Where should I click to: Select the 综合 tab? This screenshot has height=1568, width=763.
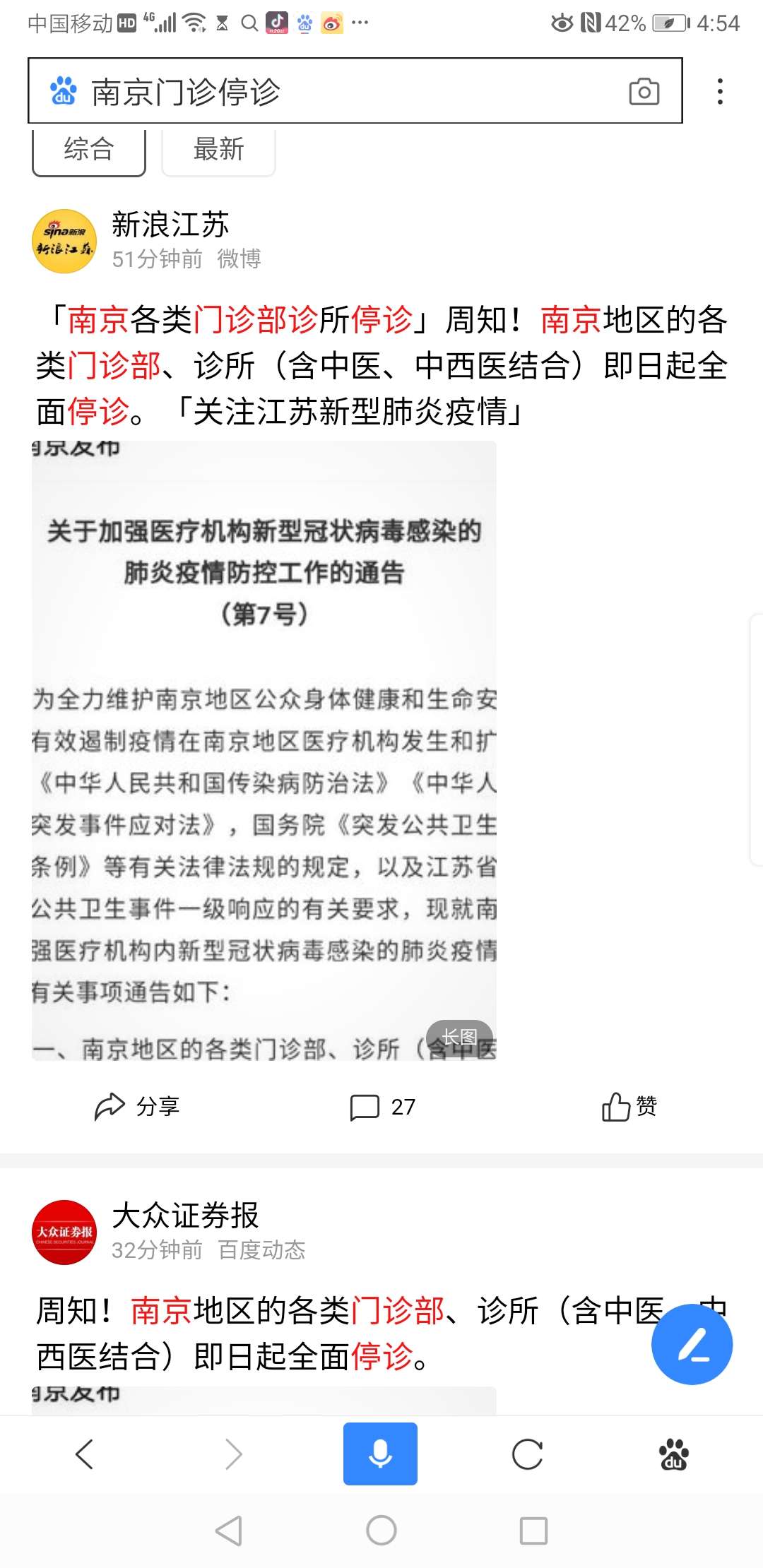click(x=88, y=150)
